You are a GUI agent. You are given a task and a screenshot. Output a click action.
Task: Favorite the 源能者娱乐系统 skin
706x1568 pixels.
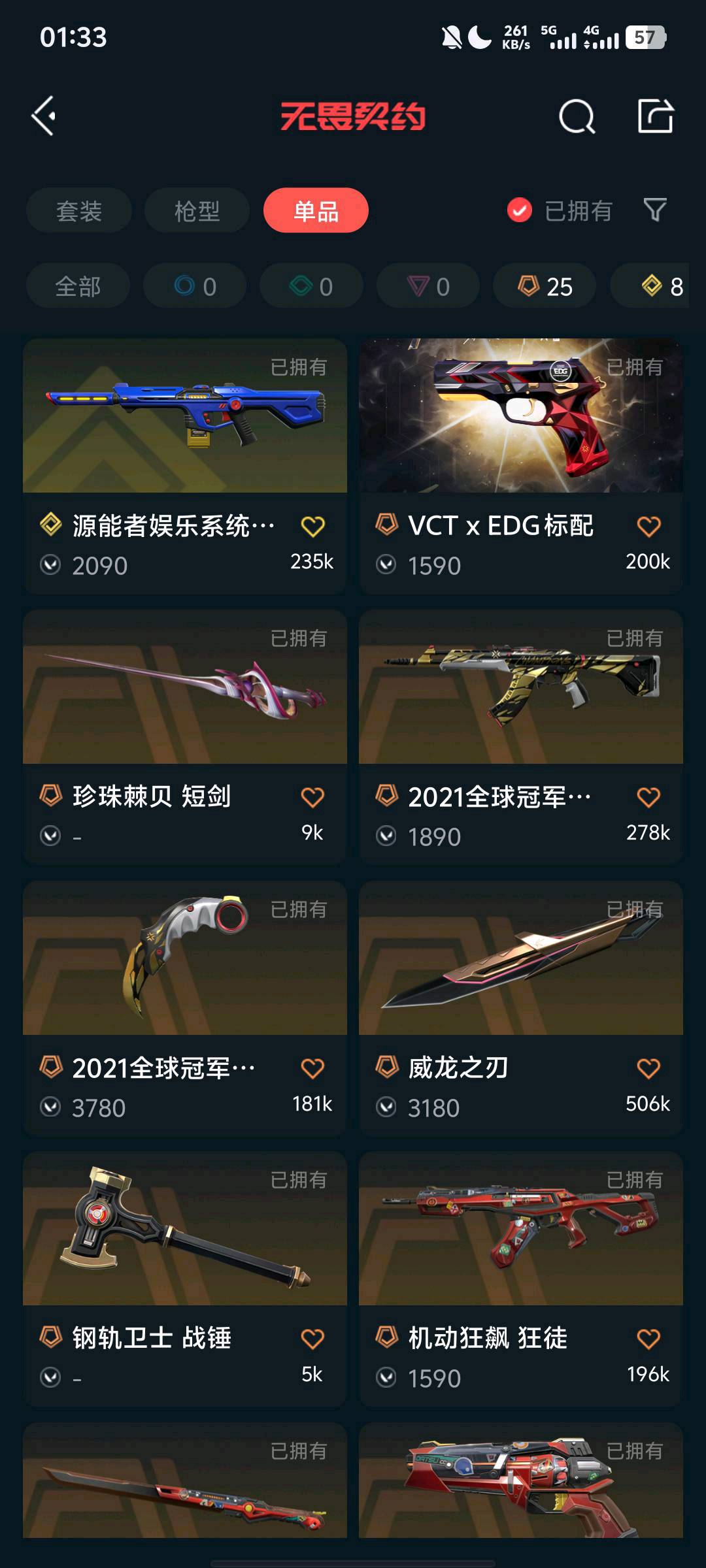[x=312, y=527]
